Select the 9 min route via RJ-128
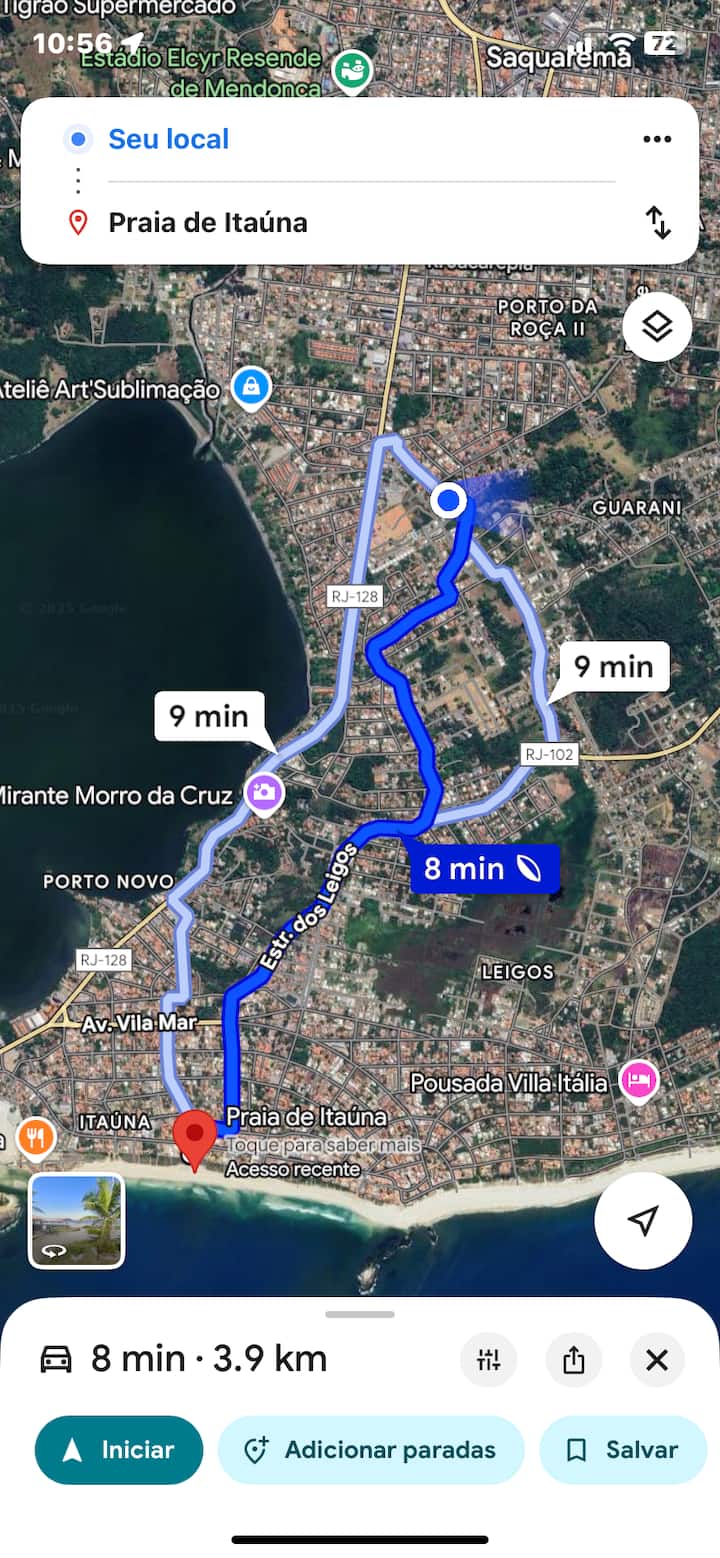 209,716
